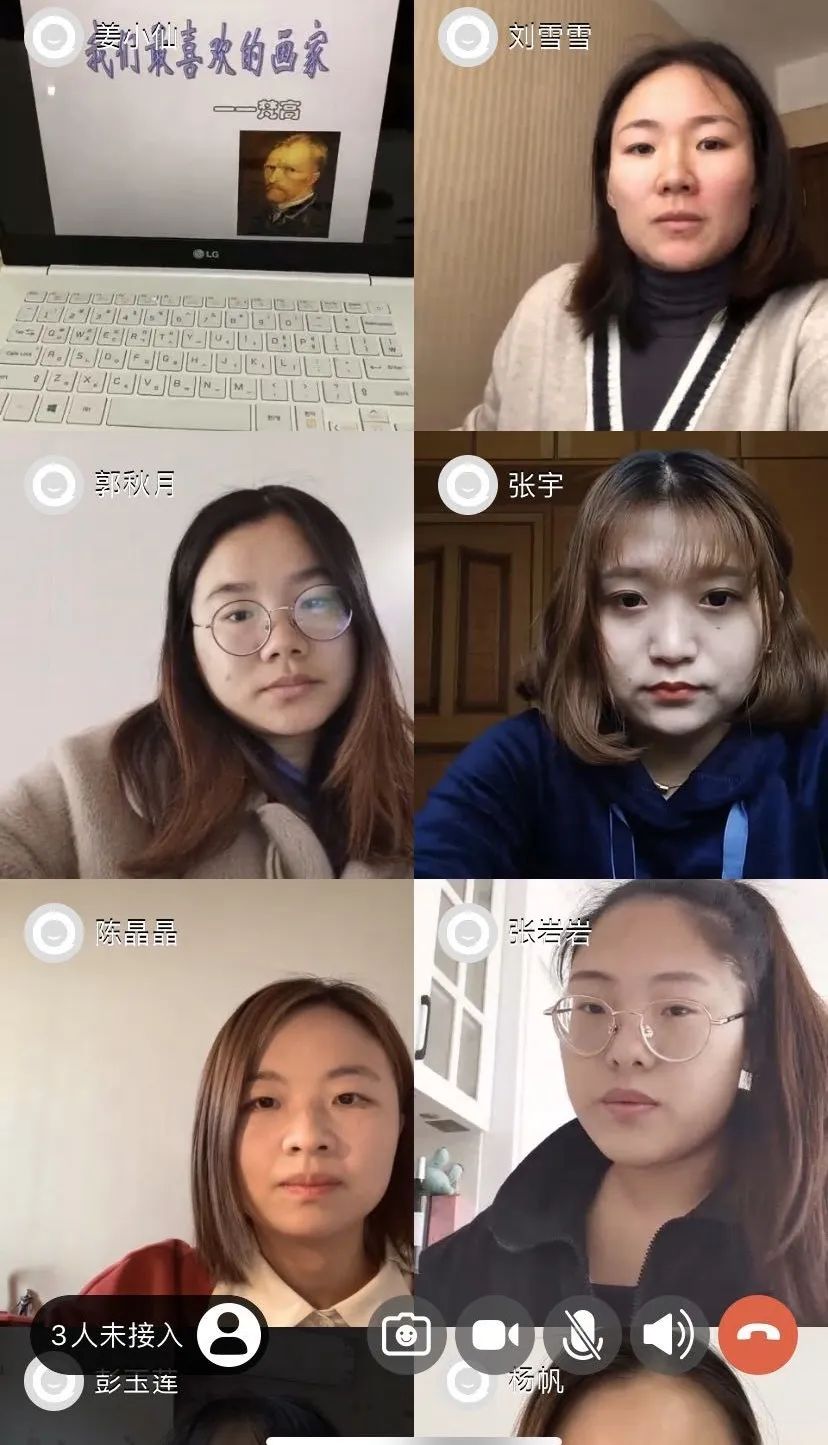Screen dimensions: 828x1445
Task: Enlarge 陈晶晶's video tile
Action: [x=206, y=1100]
